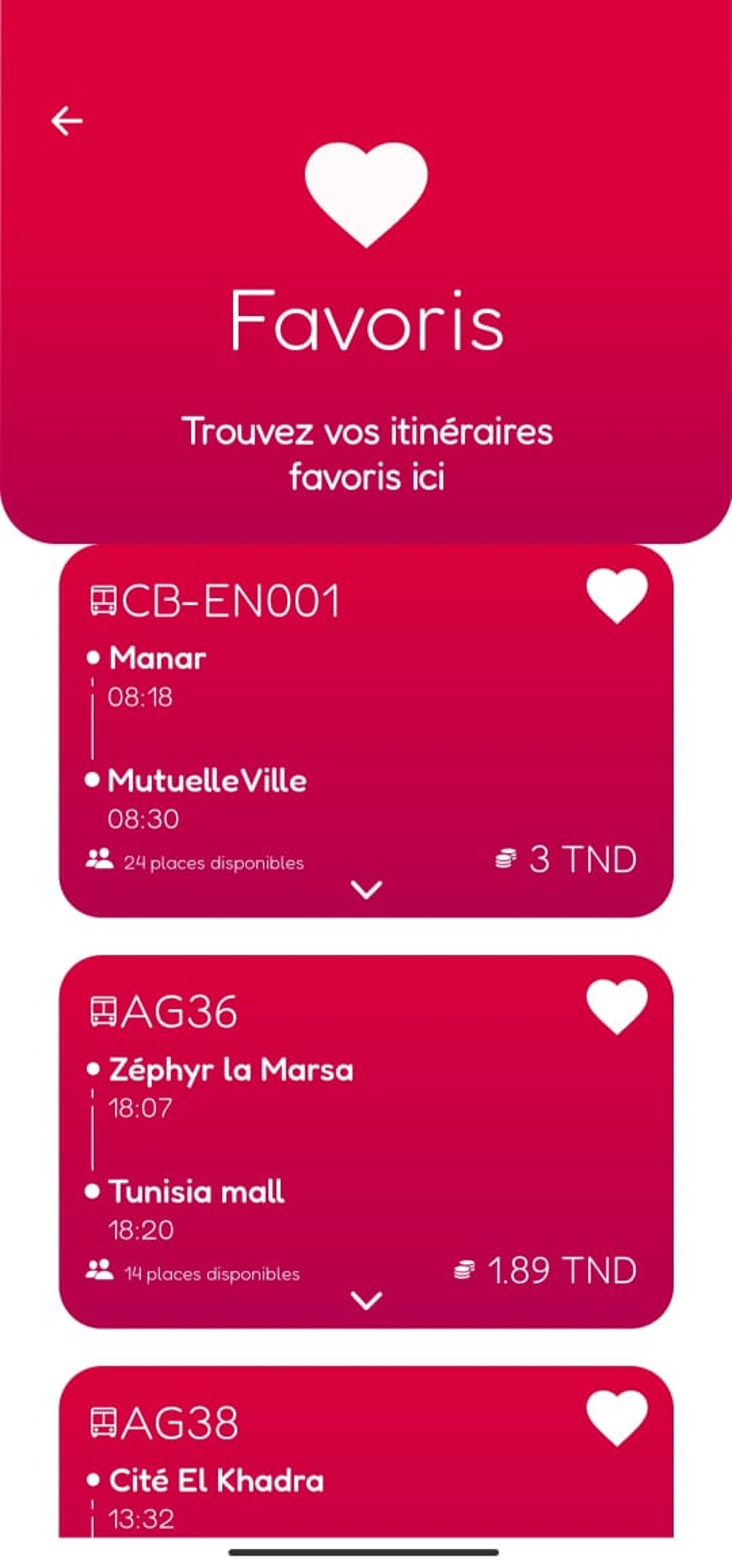
Task: Remove CB-EN001 route from favorites
Action: click(x=616, y=595)
